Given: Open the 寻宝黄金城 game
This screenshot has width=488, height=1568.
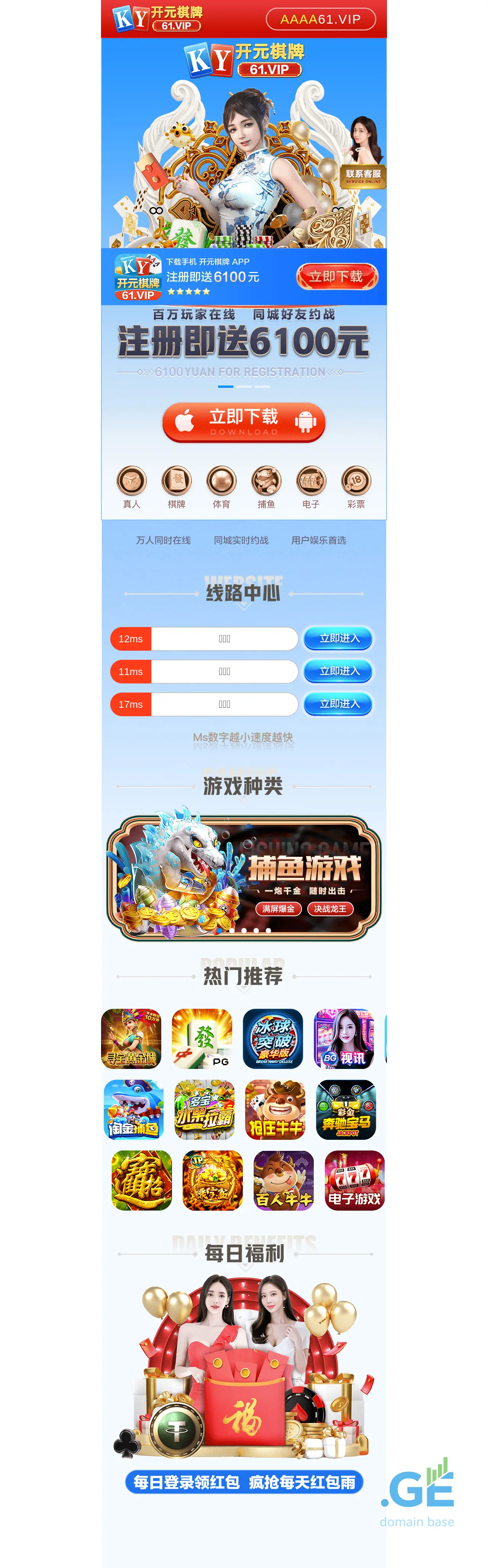Looking at the screenshot, I should click(x=132, y=1038).
